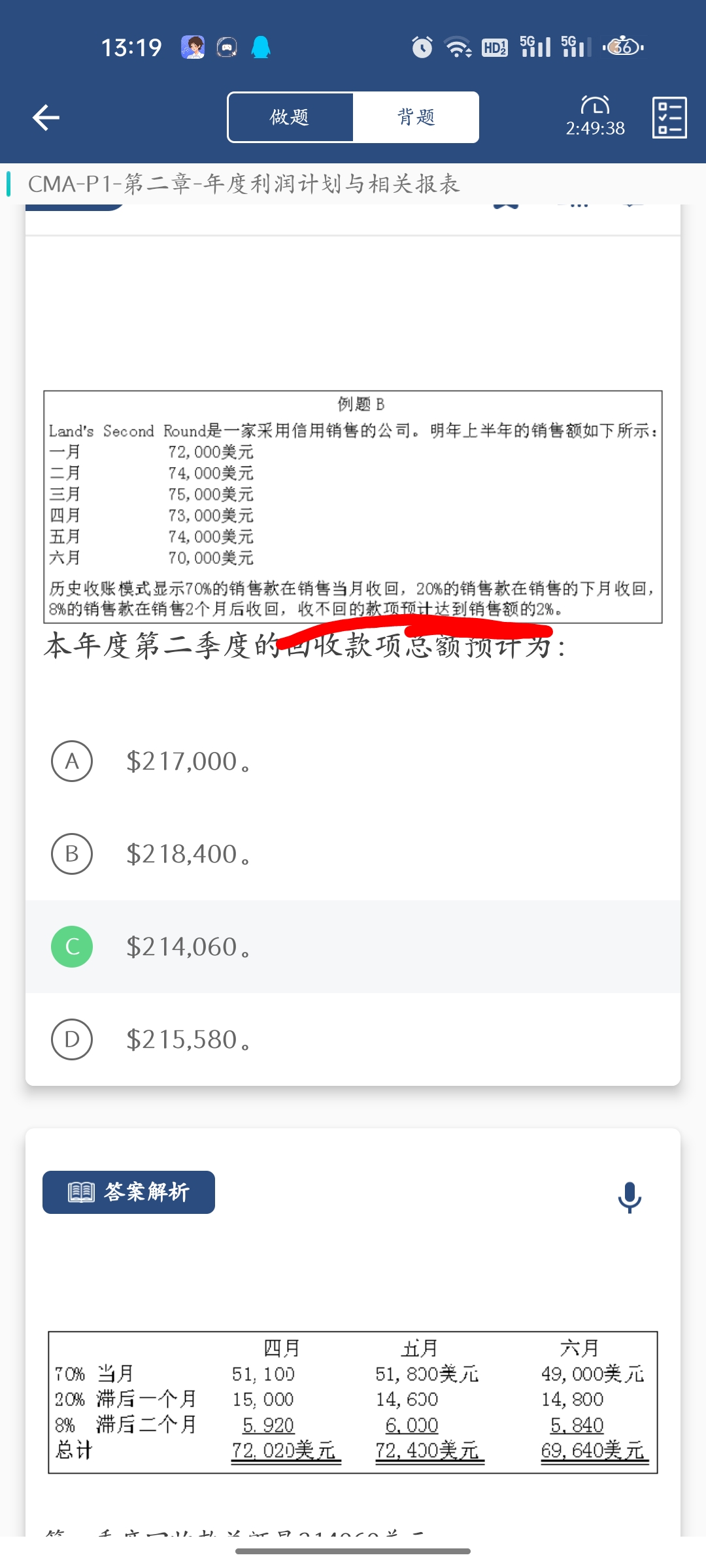The width and height of the screenshot is (706, 1568).
Task: Switch to the 背题 tab
Action: pyautogui.click(x=416, y=118)
